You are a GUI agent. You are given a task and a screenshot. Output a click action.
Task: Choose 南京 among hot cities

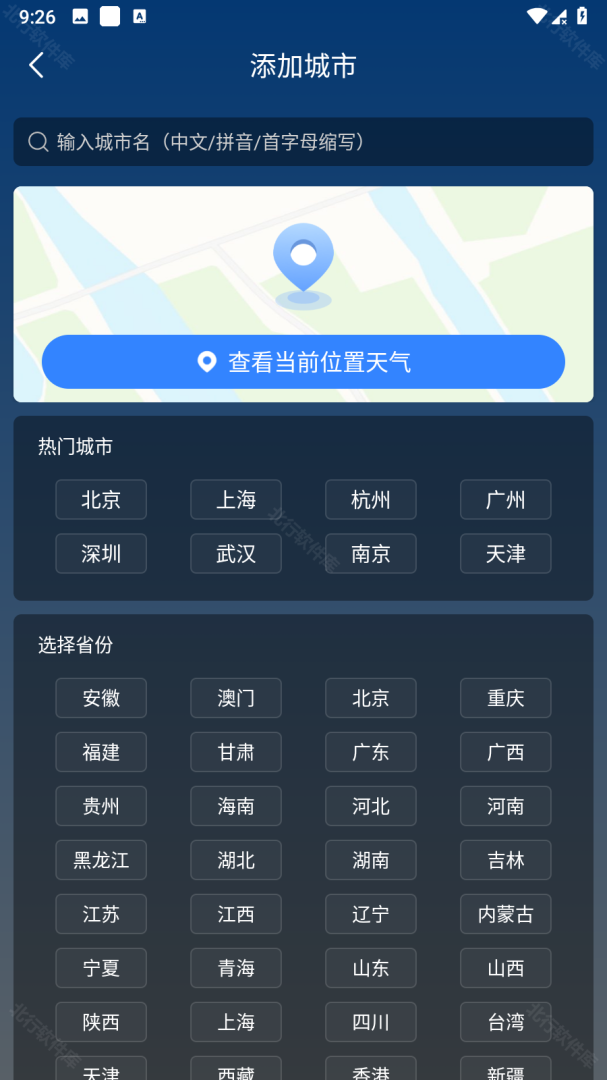(371, 553)
